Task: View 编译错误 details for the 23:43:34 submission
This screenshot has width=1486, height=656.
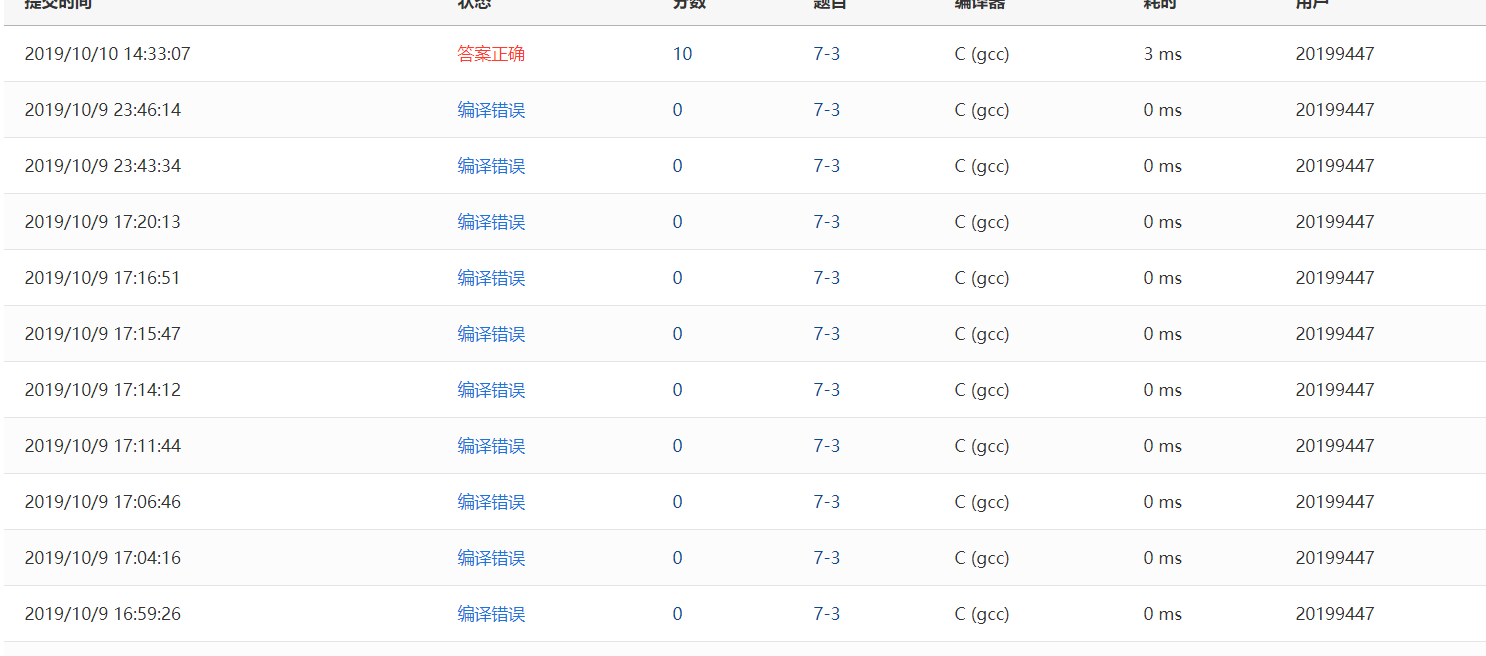Action: (491, 166)
